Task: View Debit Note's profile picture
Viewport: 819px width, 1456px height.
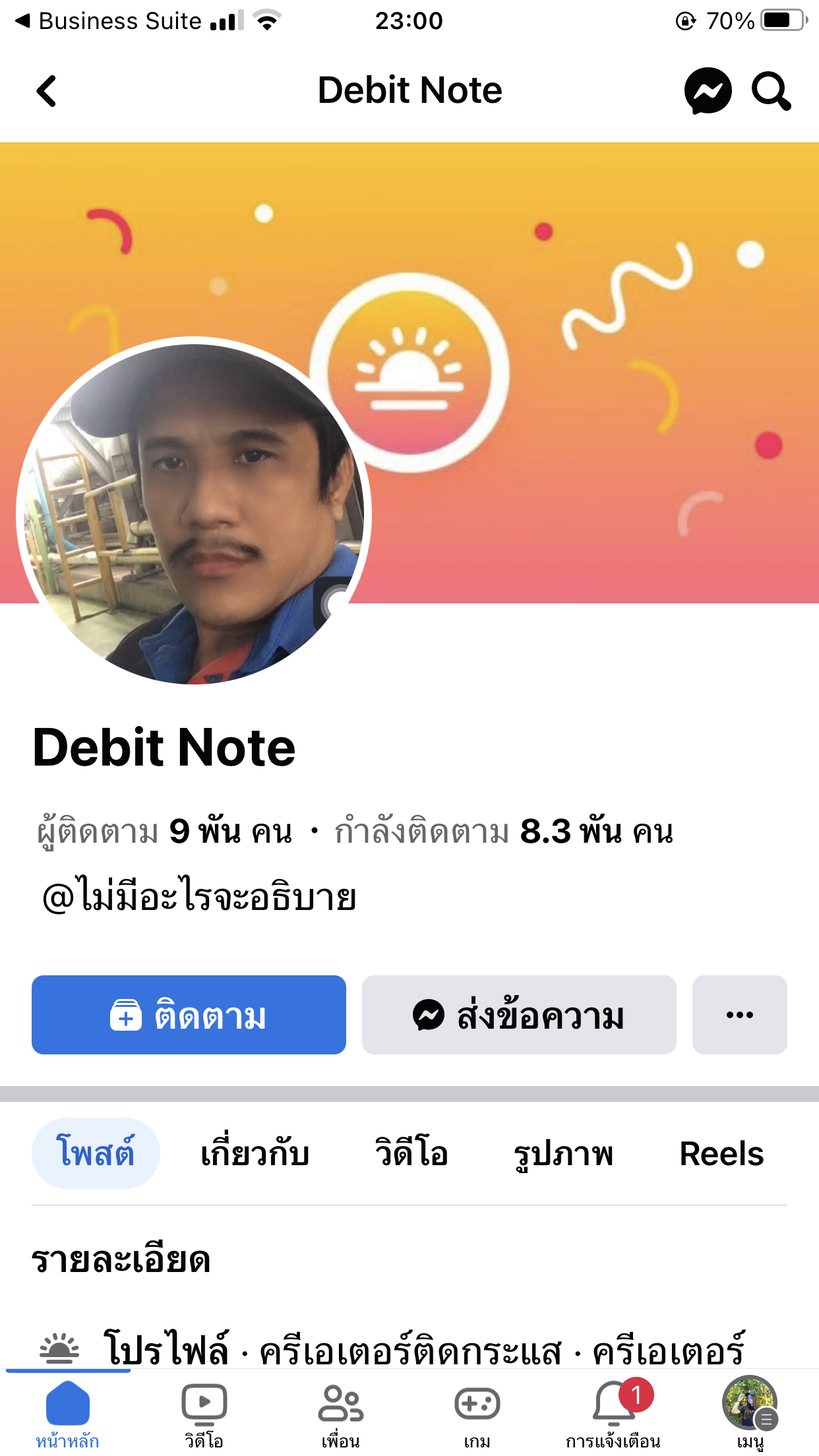Action: click(193, 511)
